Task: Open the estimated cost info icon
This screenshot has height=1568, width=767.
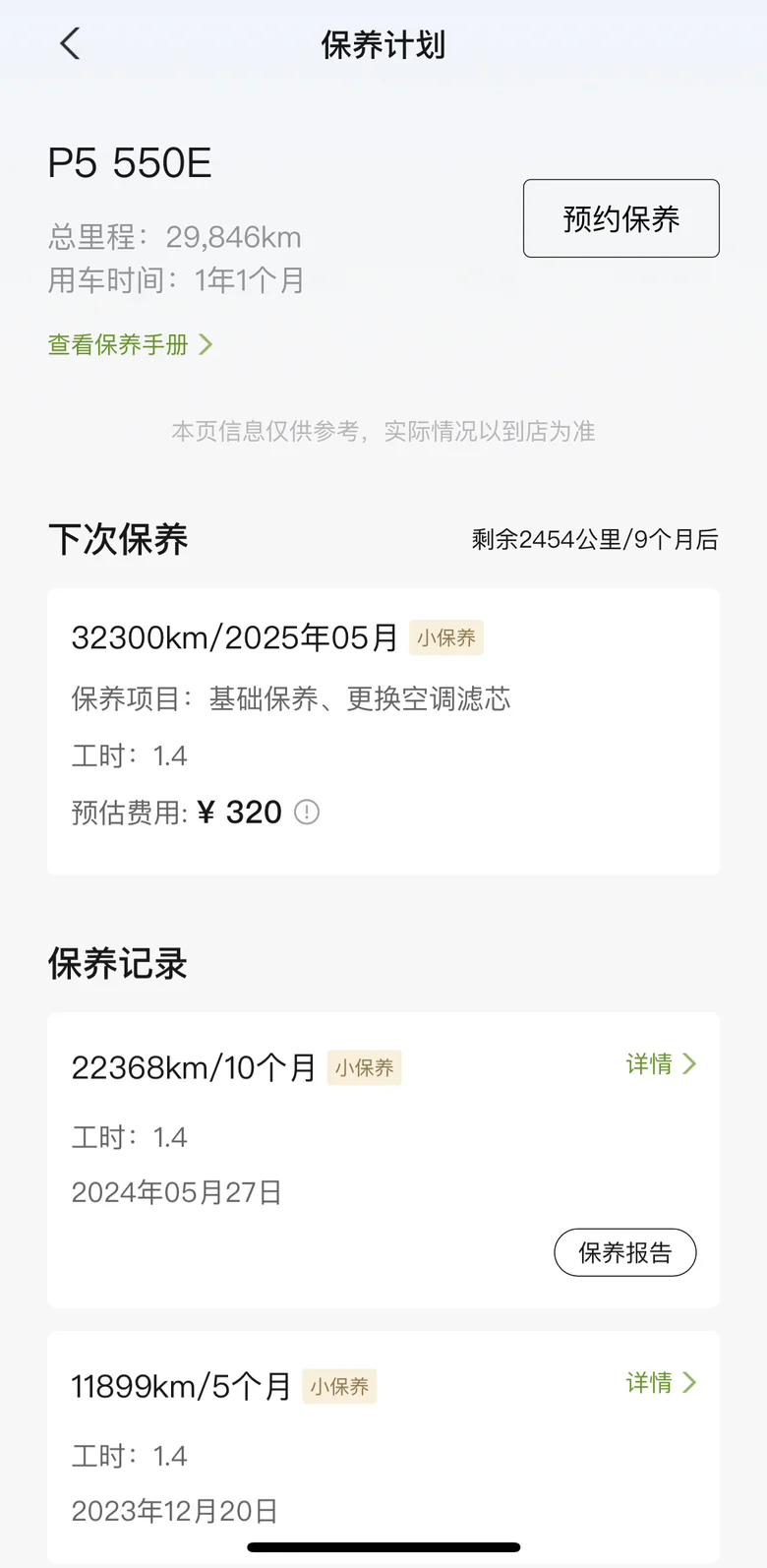Action: point(307,813)
